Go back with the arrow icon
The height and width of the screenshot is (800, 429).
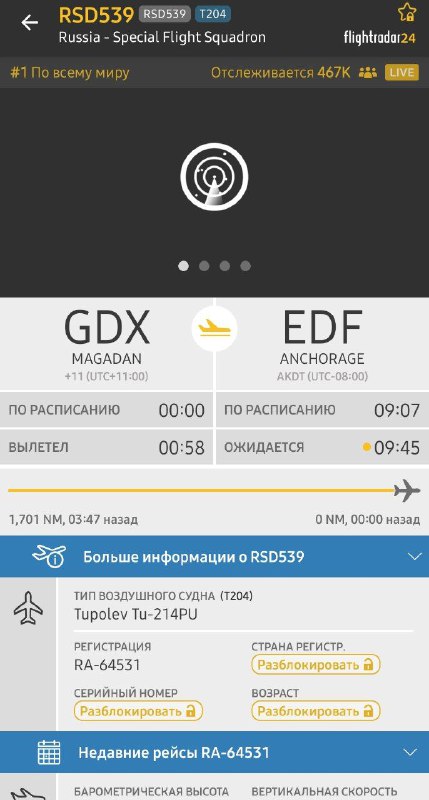coord(29,22)
